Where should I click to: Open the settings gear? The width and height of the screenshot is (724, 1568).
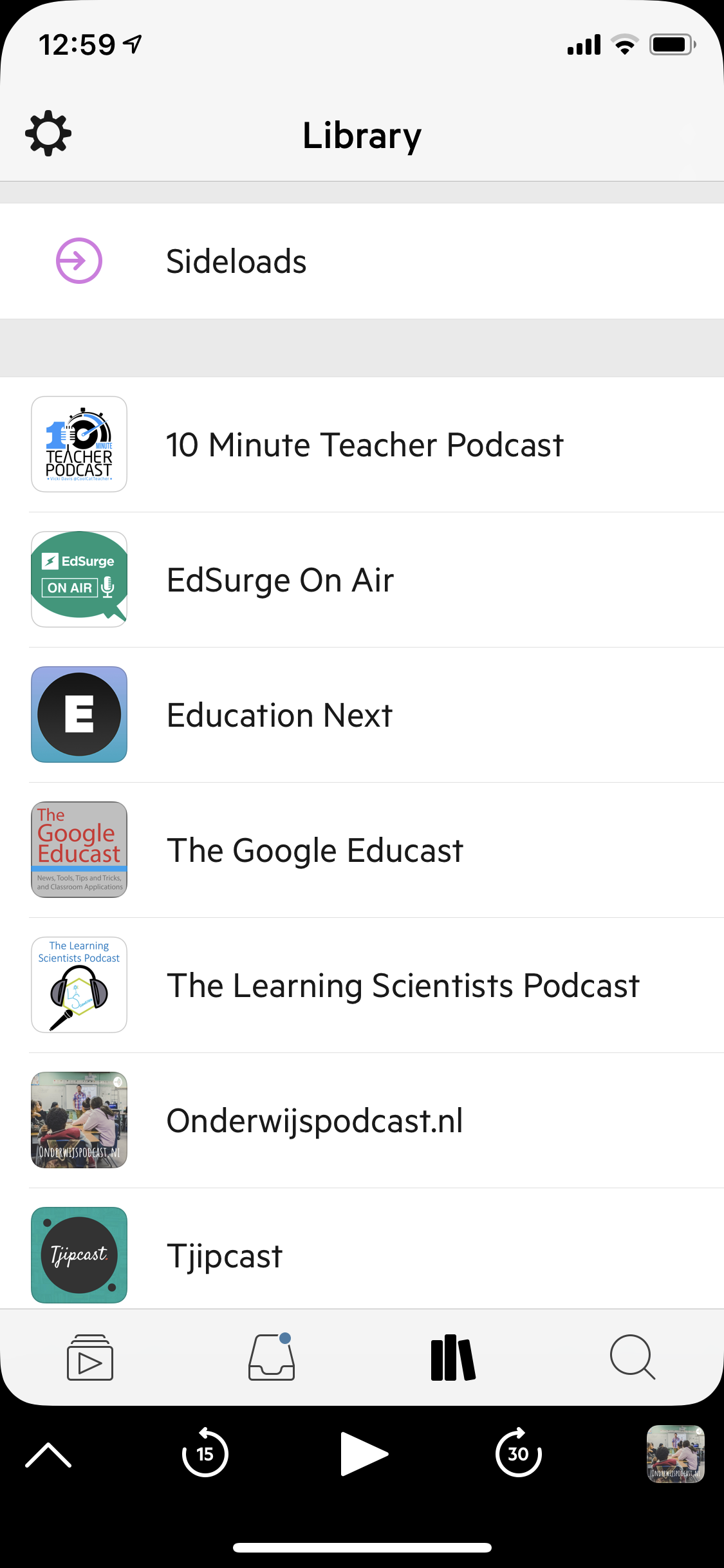(48, 134)
